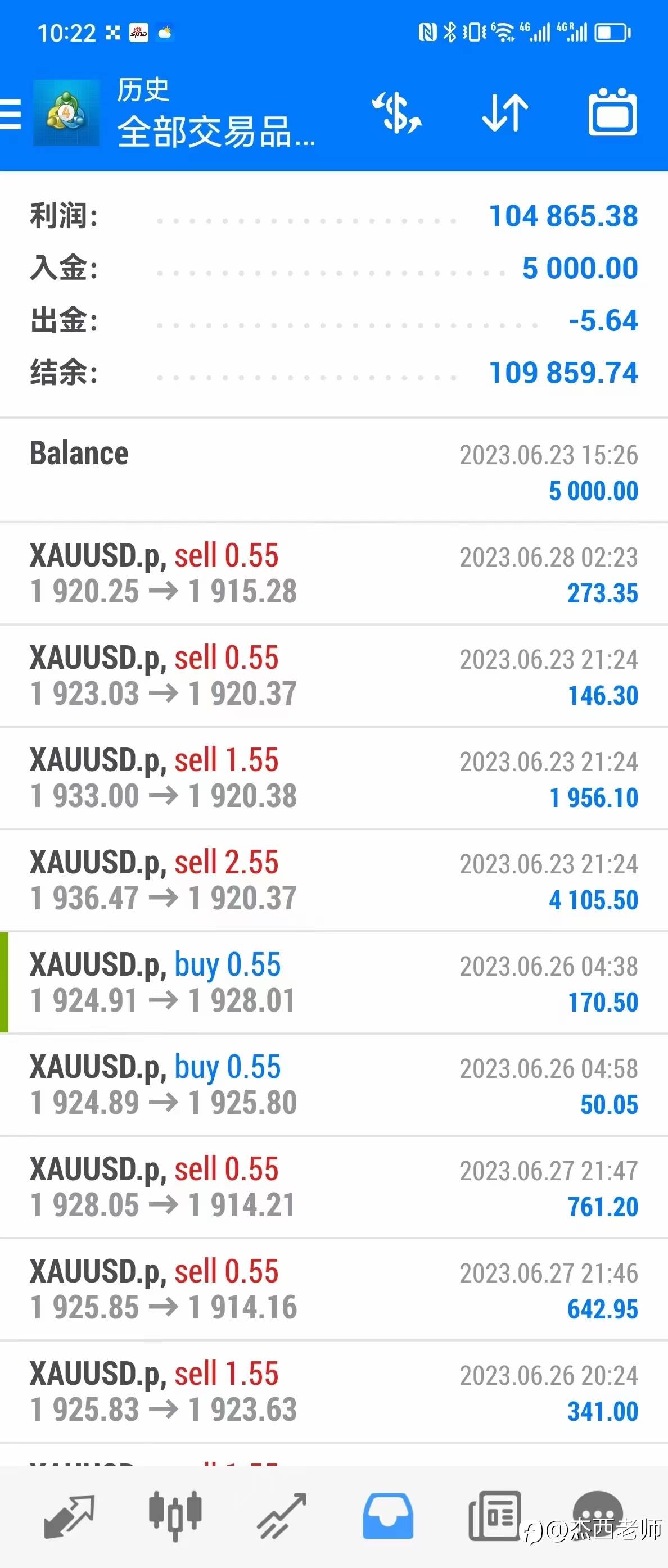Image resolution: width=668 pixels, height=1568 pixels.
Task: Show details of the trade with profit 1 956.10
Action: [x=333, y=778]
